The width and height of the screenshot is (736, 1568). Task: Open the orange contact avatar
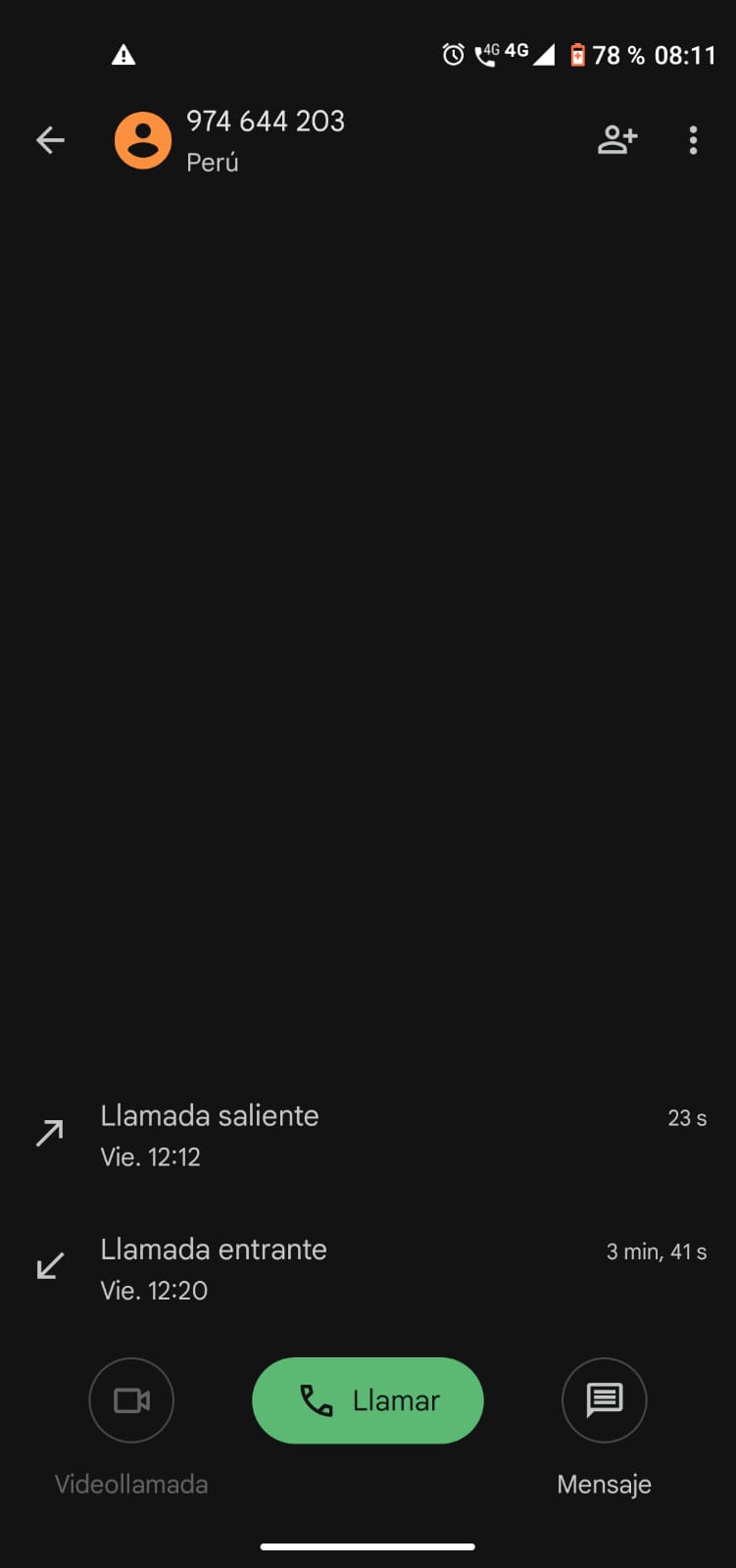143,140
